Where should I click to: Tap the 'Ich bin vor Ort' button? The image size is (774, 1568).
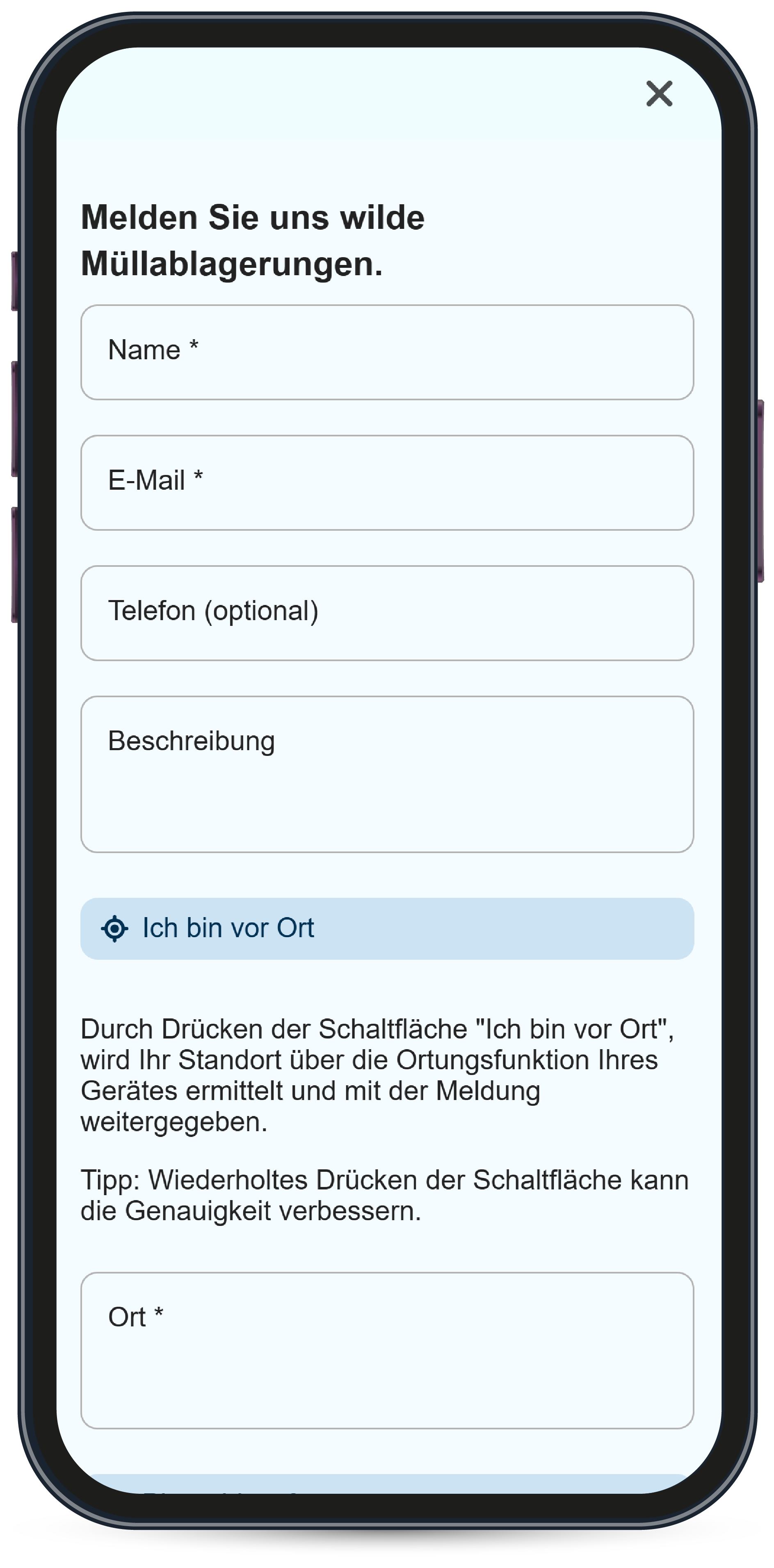(387, 929)
